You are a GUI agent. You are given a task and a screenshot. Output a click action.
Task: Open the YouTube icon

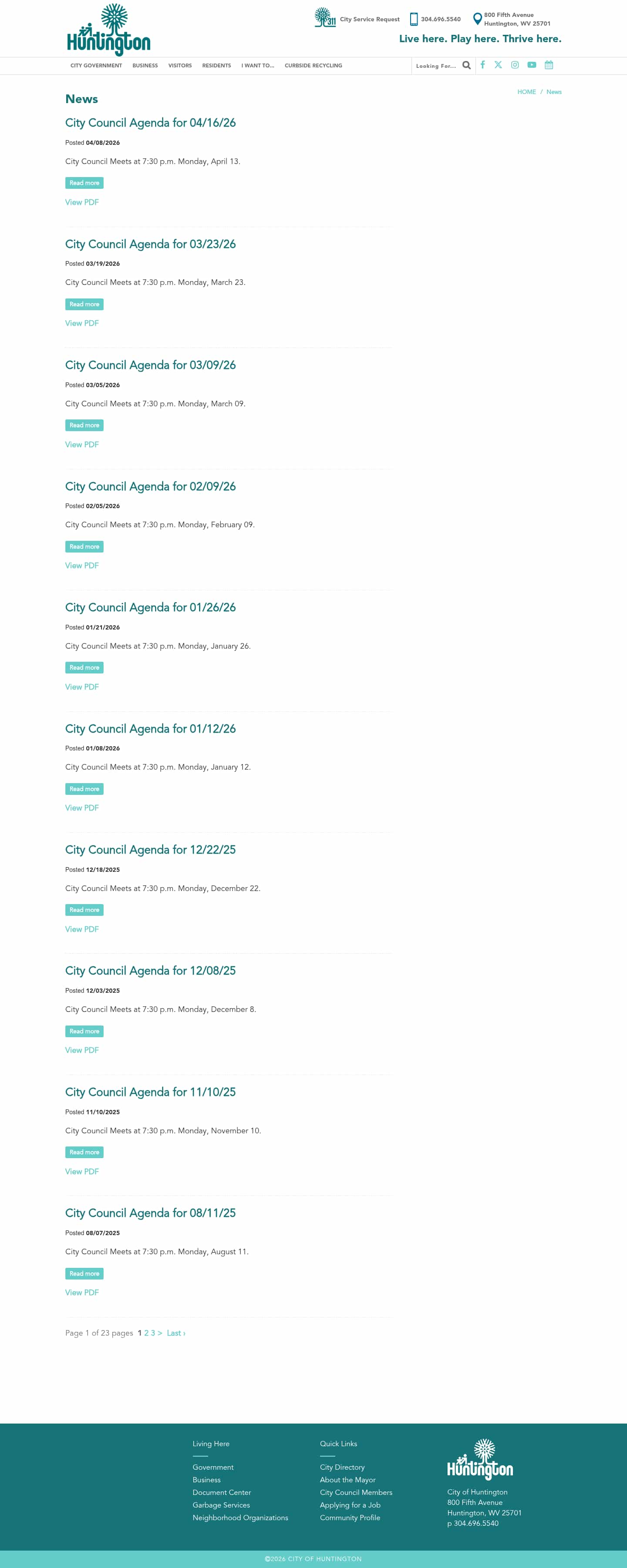click(x=531, y=64)
